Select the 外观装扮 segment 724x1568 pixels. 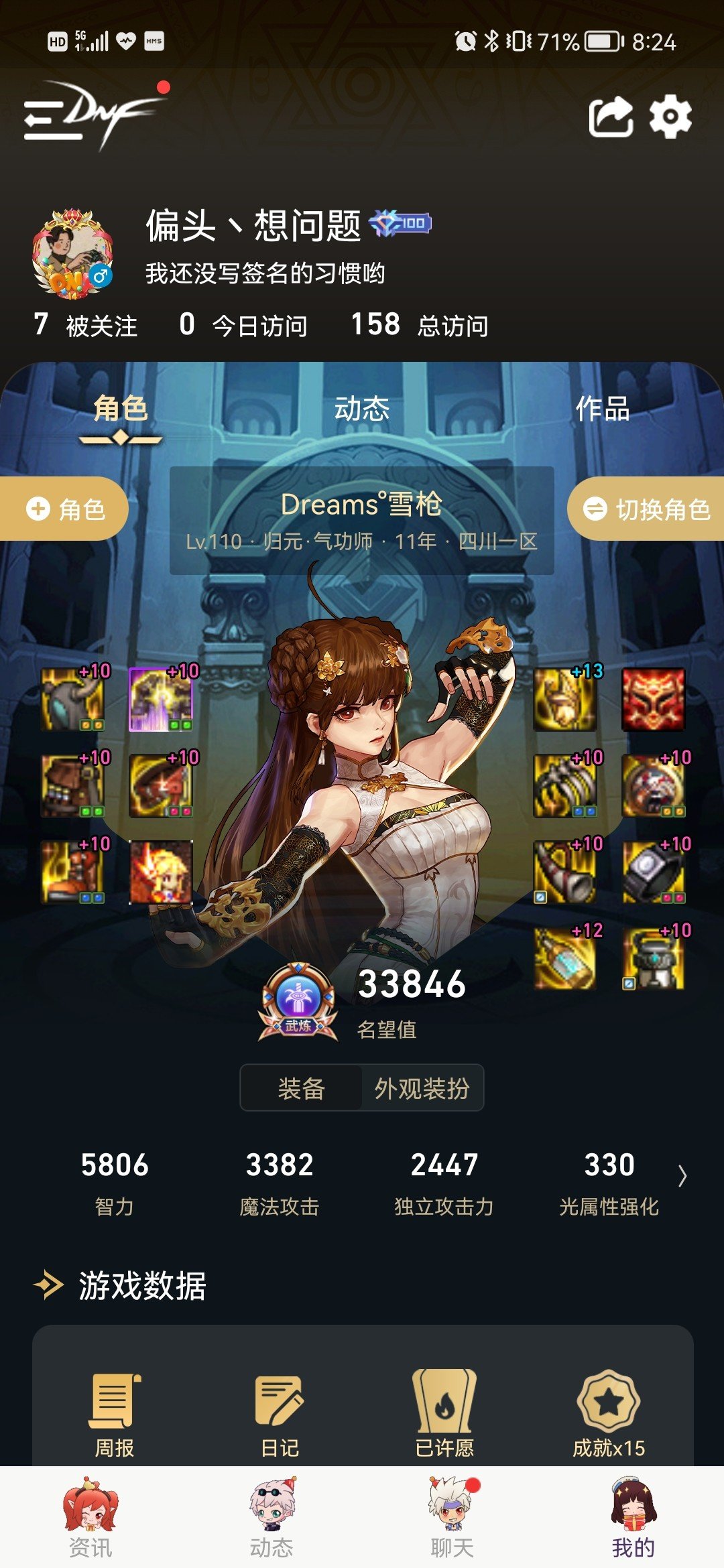click(x=422, y=1088)
